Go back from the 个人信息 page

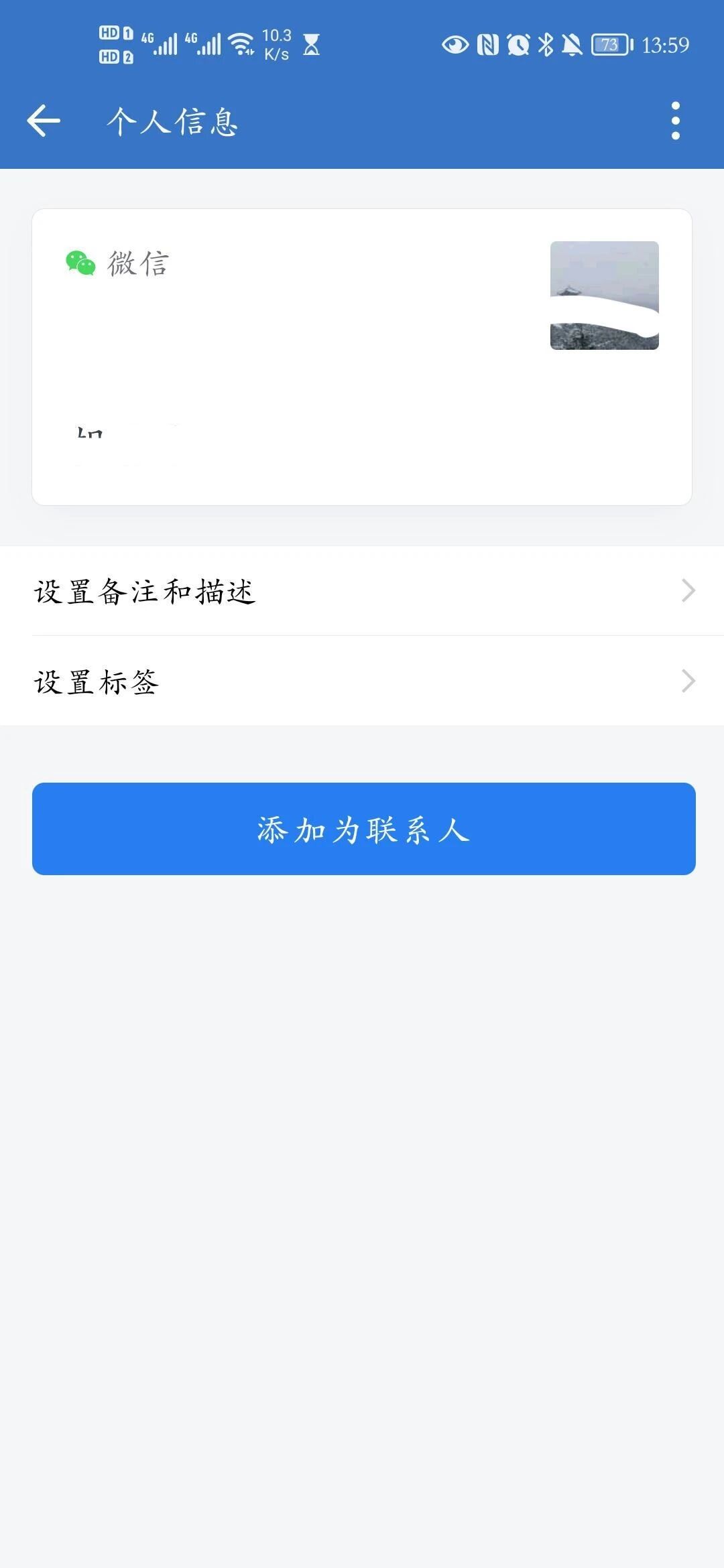pos(44,121)
